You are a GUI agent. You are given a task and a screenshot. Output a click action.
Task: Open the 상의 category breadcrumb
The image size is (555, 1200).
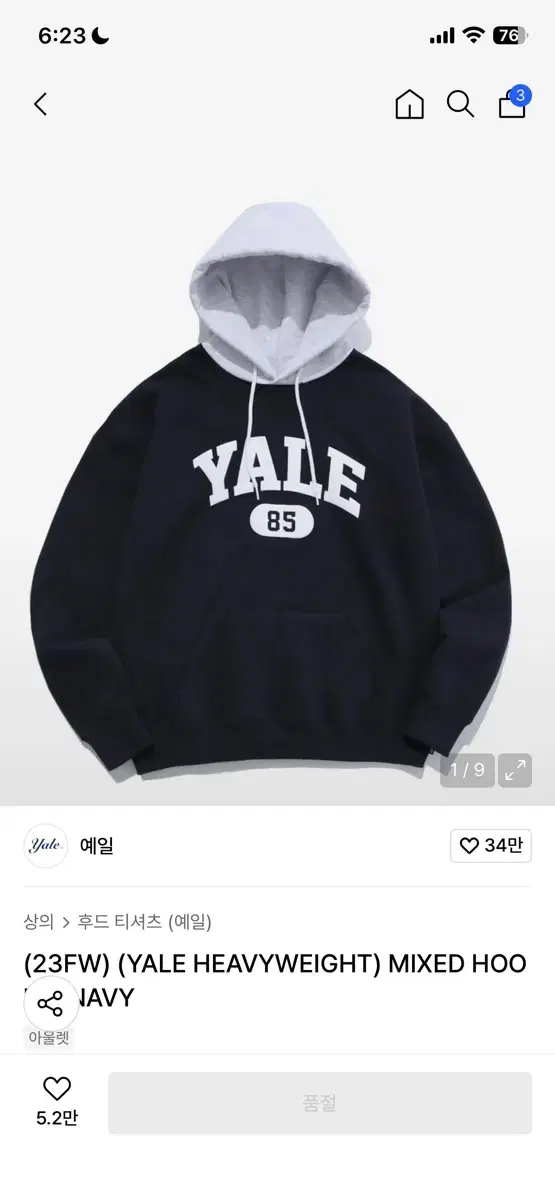pos(39,922)
